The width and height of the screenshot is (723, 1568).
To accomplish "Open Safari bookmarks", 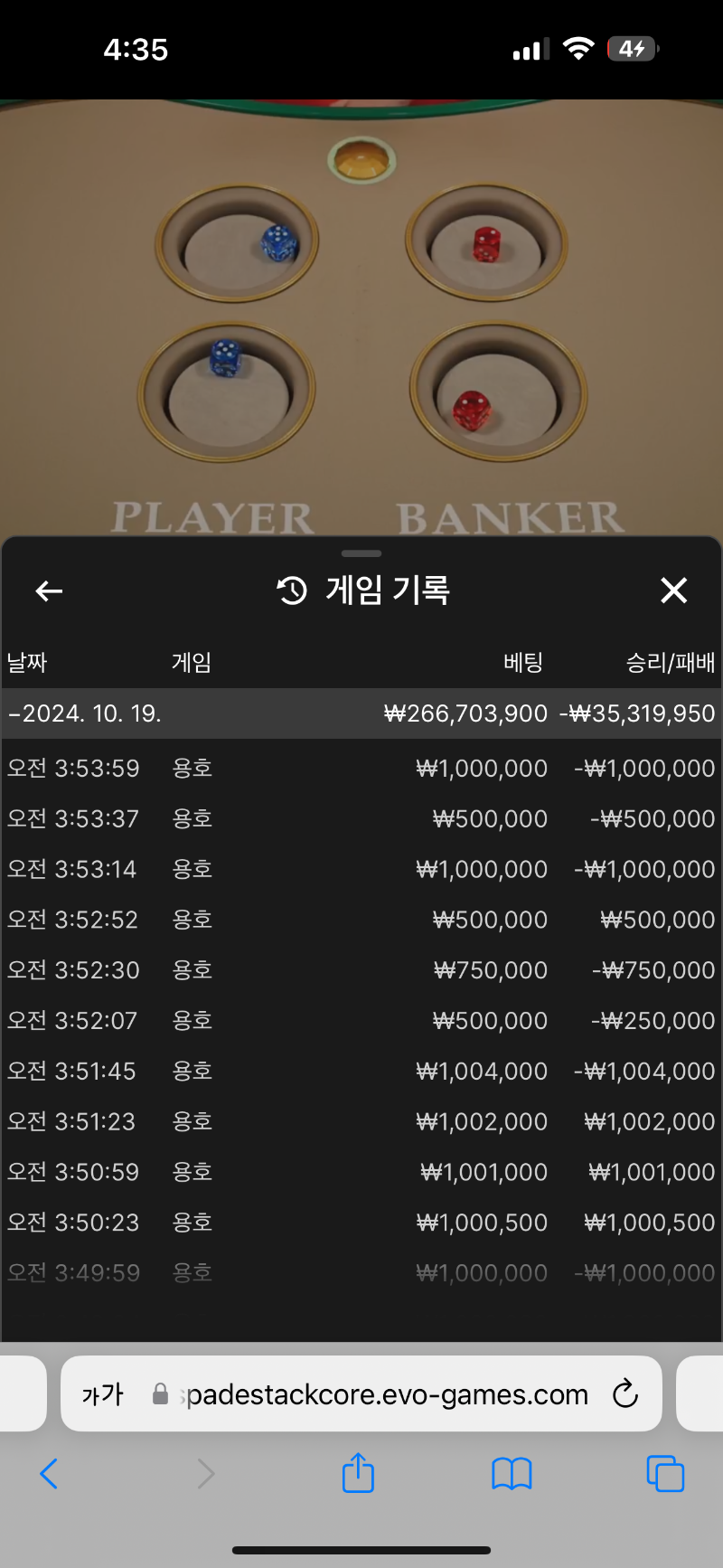I will click(512, 1474).
